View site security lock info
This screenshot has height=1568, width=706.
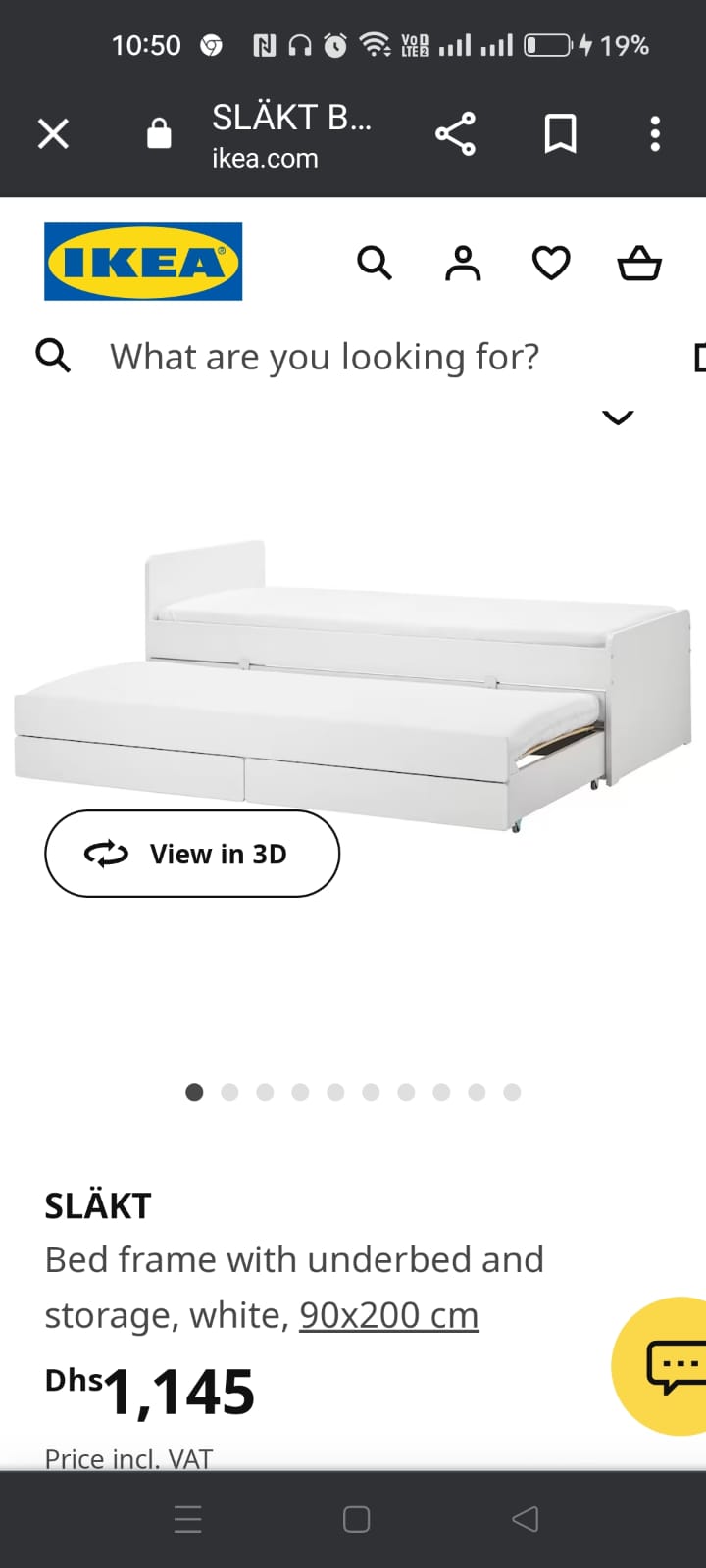[x=159, y=133]
